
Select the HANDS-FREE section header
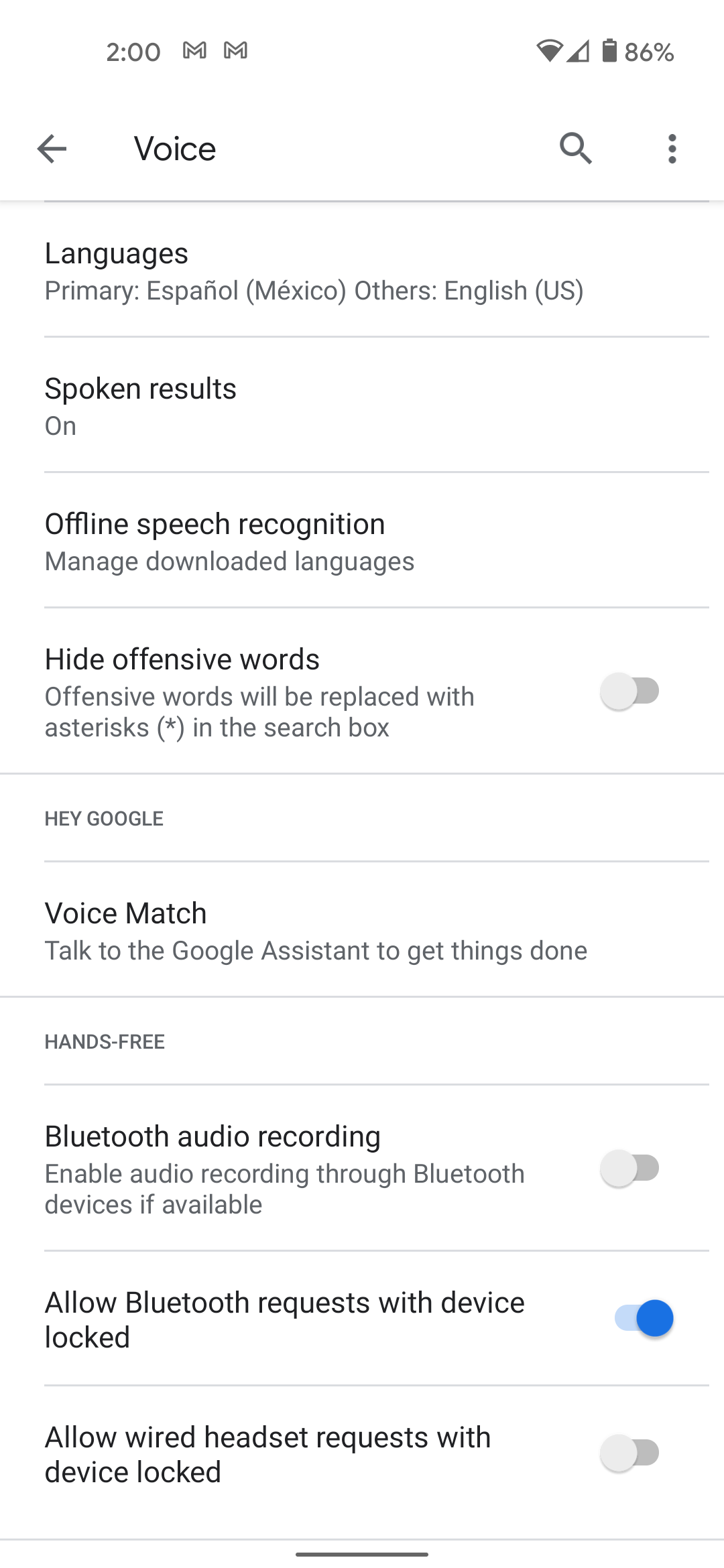pos(104,1041)
